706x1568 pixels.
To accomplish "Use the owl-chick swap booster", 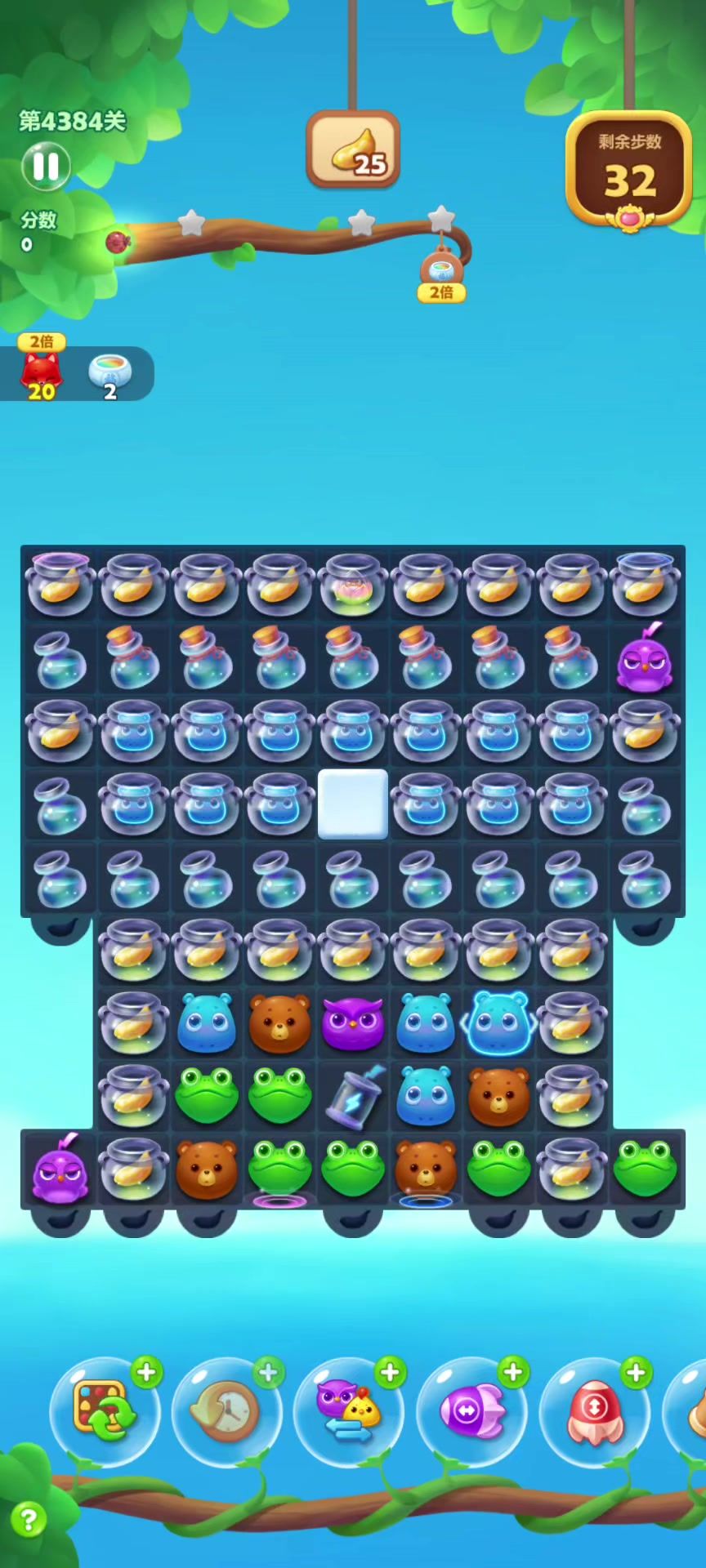I will [x=349, y=1411].
